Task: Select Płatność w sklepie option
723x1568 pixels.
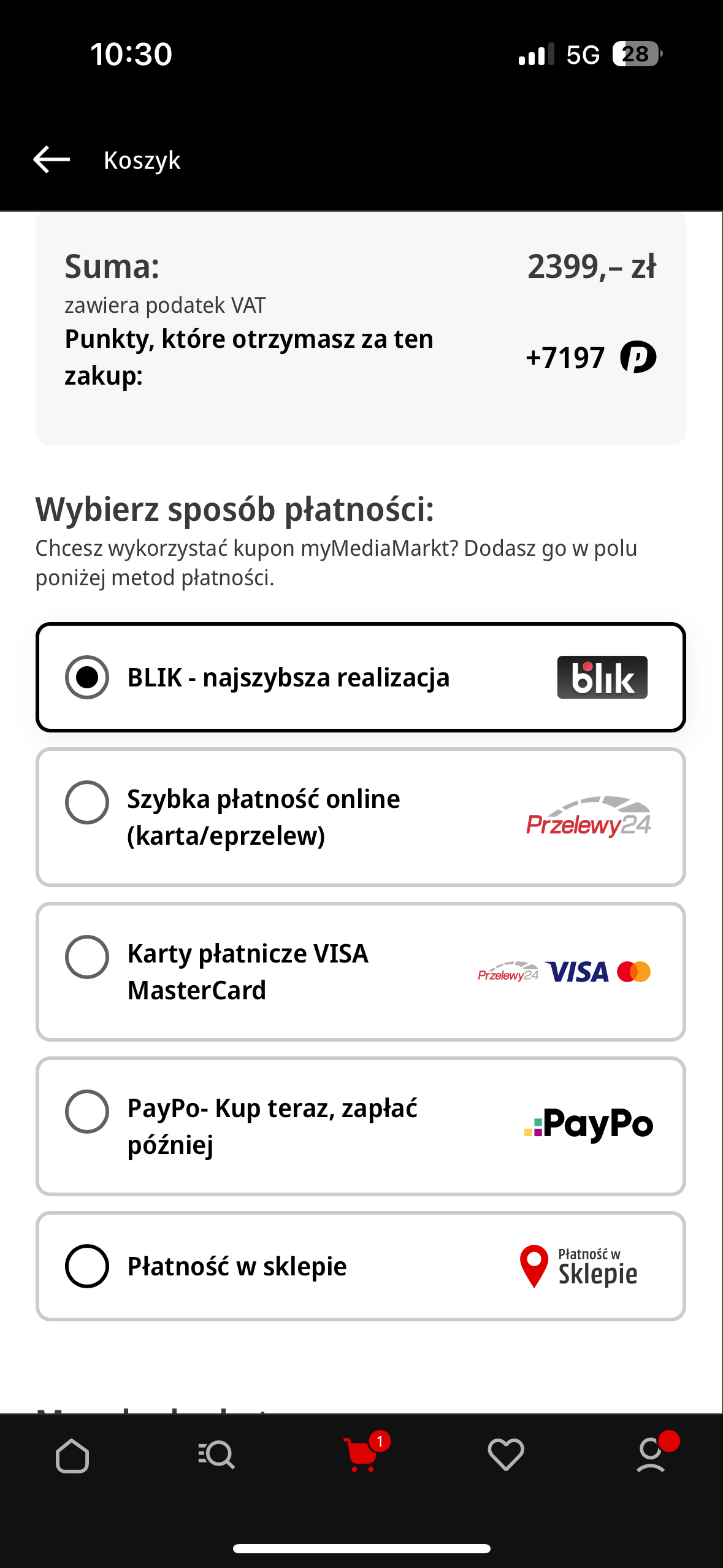Action: pos(87,1266)
